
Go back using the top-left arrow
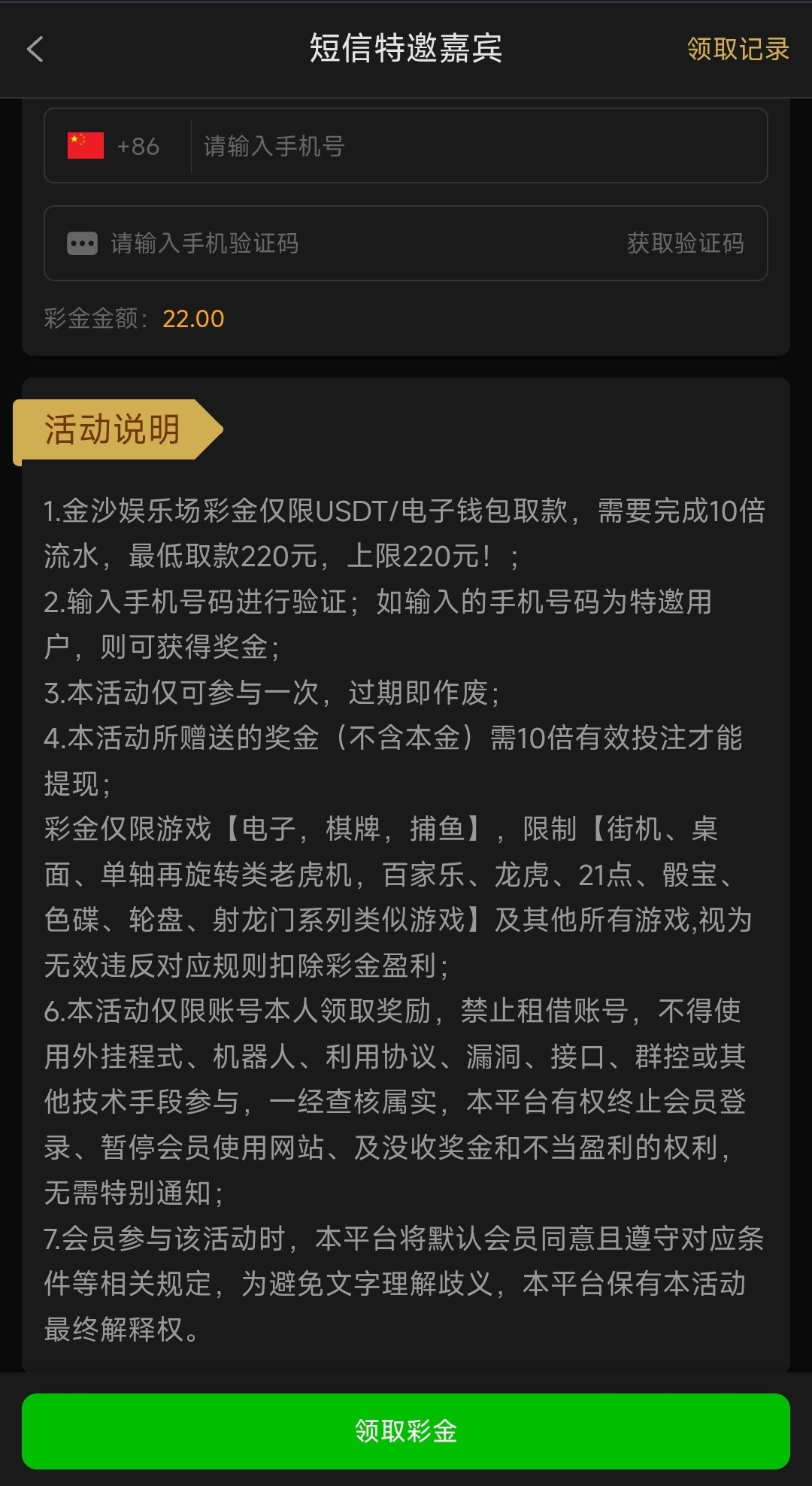pyautogui.click(x=35, y=50)
